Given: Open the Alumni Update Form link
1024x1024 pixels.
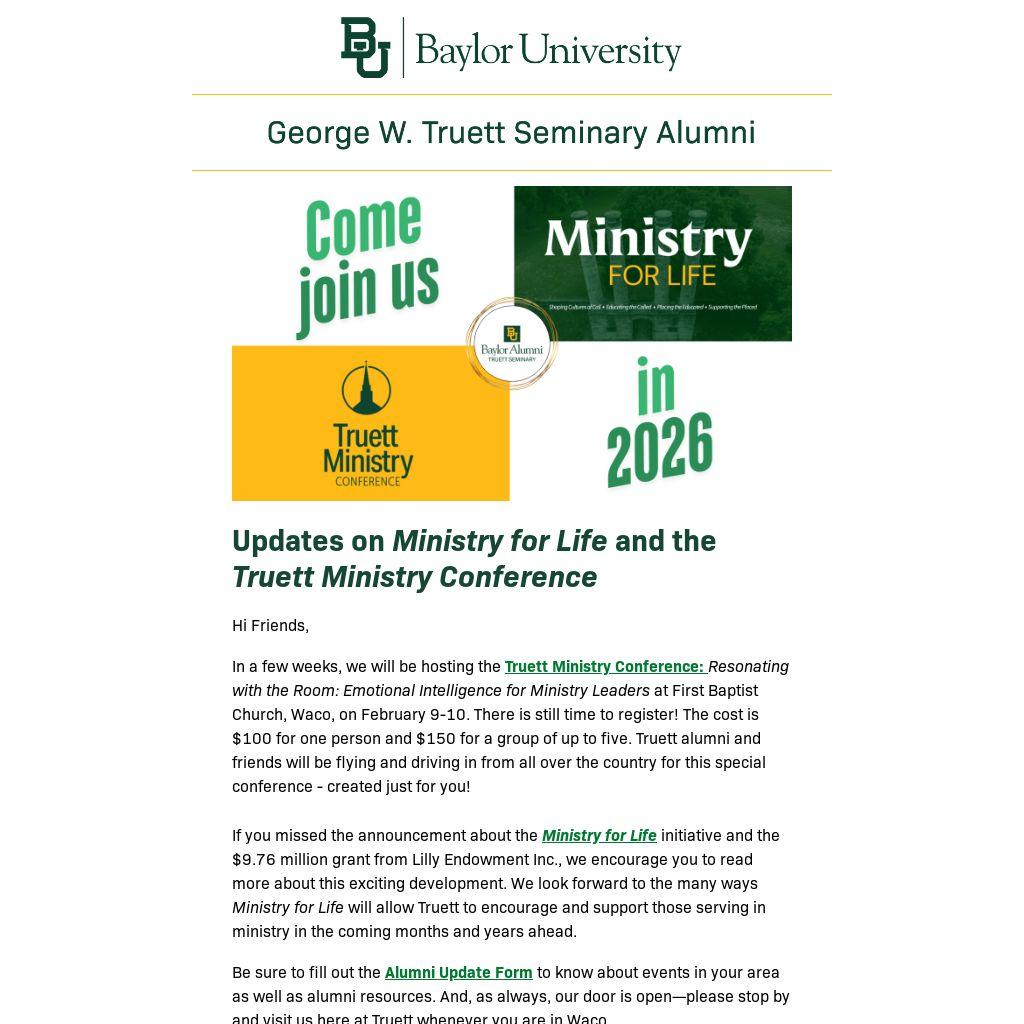Looking at the screenshot, I should 458,973.
